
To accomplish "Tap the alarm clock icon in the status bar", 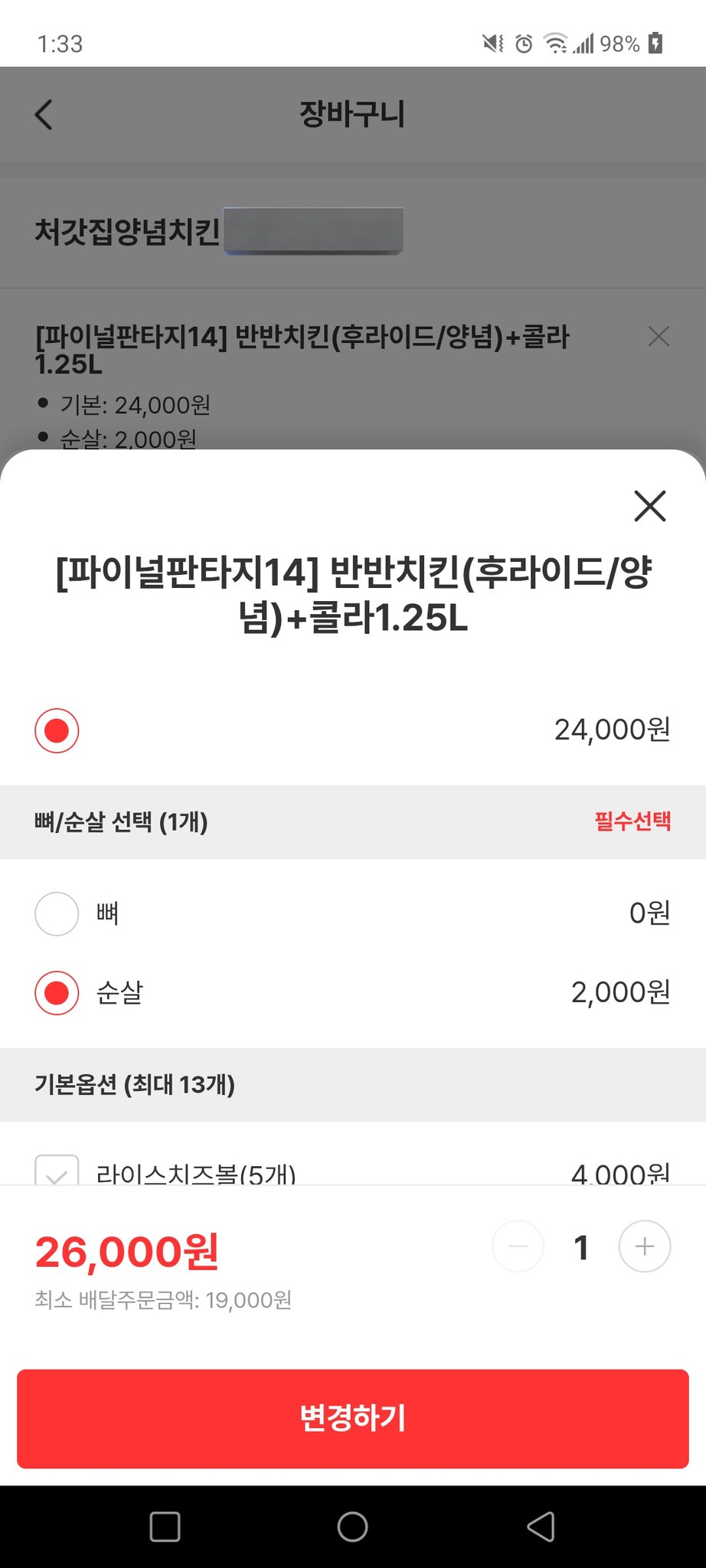I will 521,45.
